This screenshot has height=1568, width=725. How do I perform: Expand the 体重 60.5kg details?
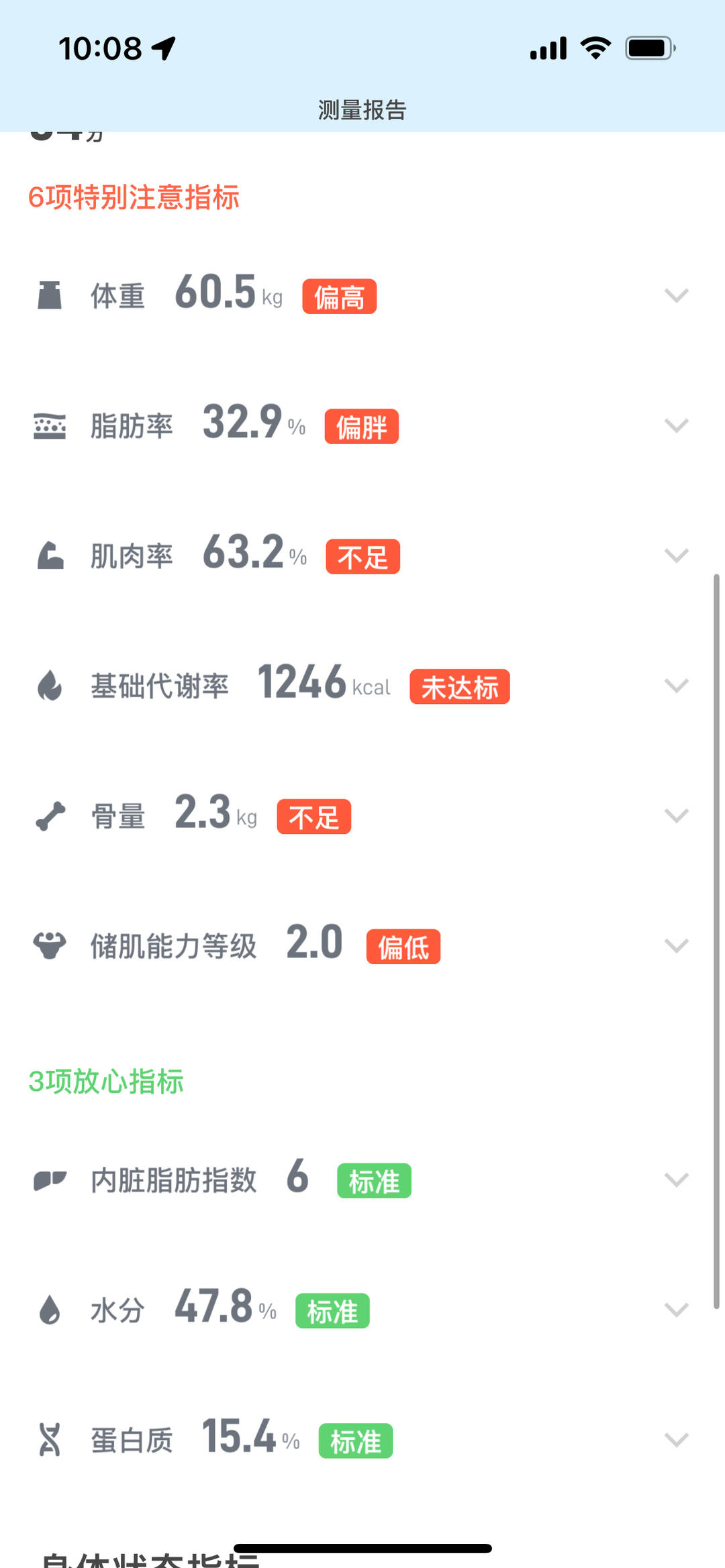click(676, 295)
